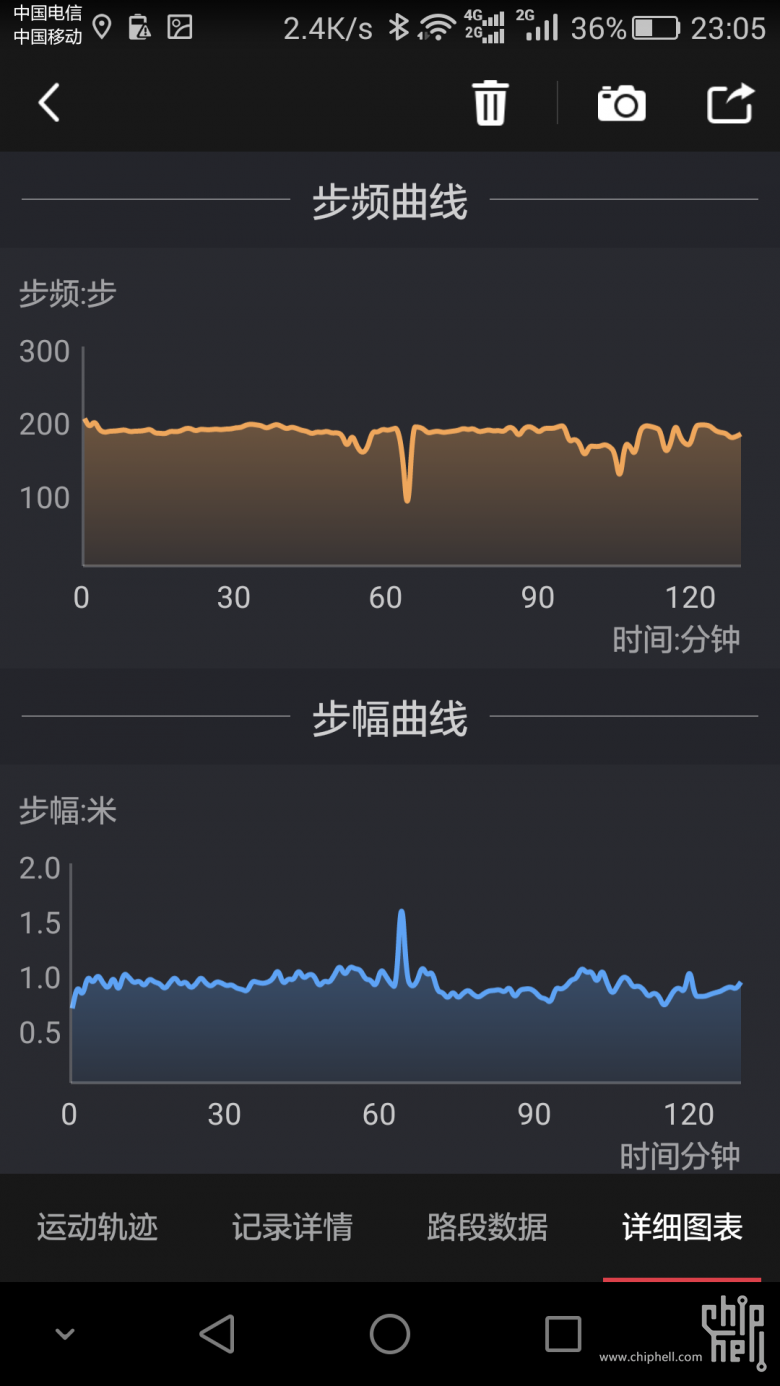Hide the navigation bar with the down chevron
Image resolution: width=780 pixels, height=1386 pixels.
[65, 1334]
